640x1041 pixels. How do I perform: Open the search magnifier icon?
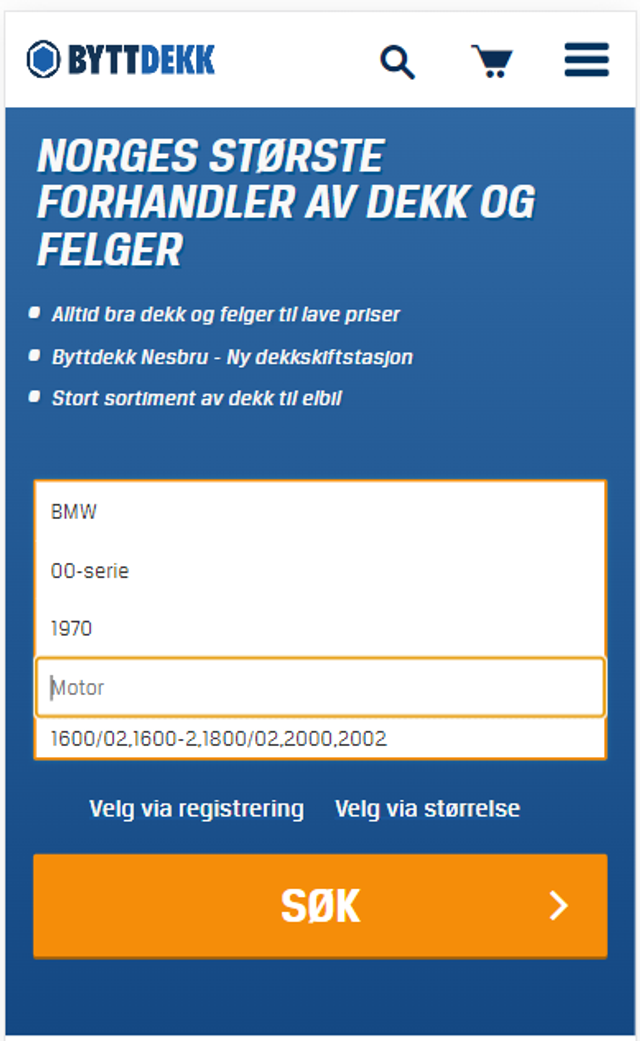tap(397, 62)
